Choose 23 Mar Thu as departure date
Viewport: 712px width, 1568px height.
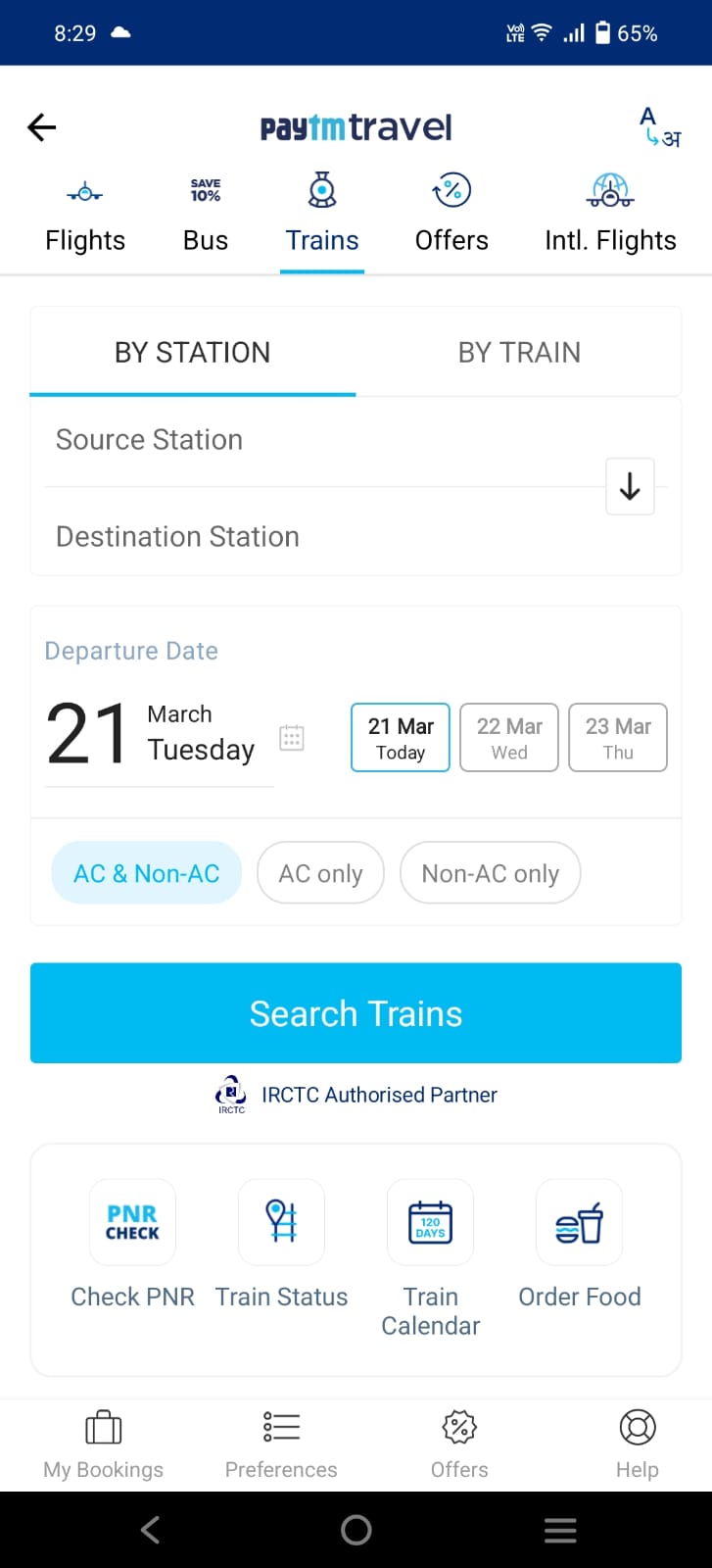[x=618, y=738]
